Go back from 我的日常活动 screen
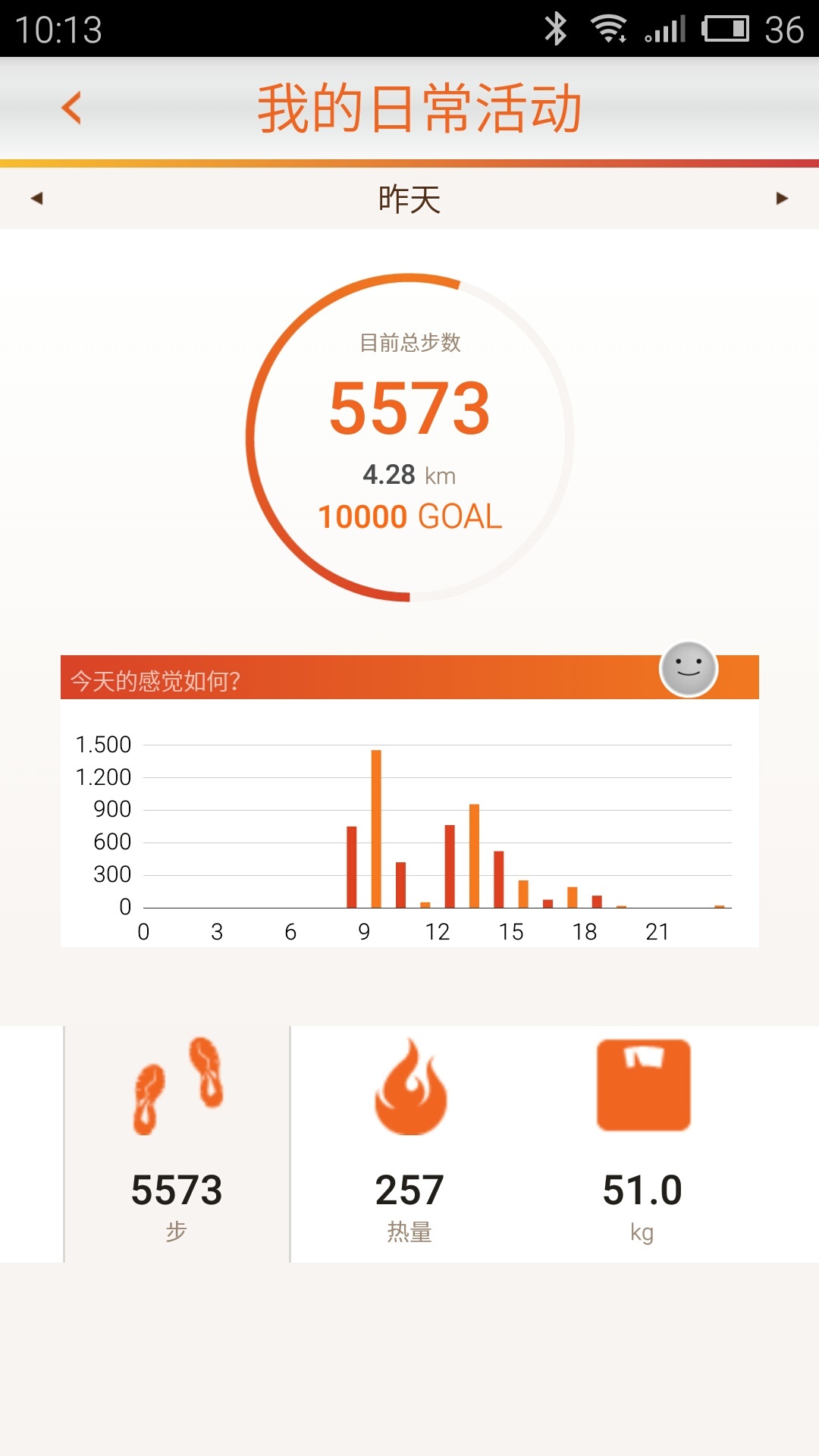The width and height of the screenshot is (819, 1456). pos(71,108)
